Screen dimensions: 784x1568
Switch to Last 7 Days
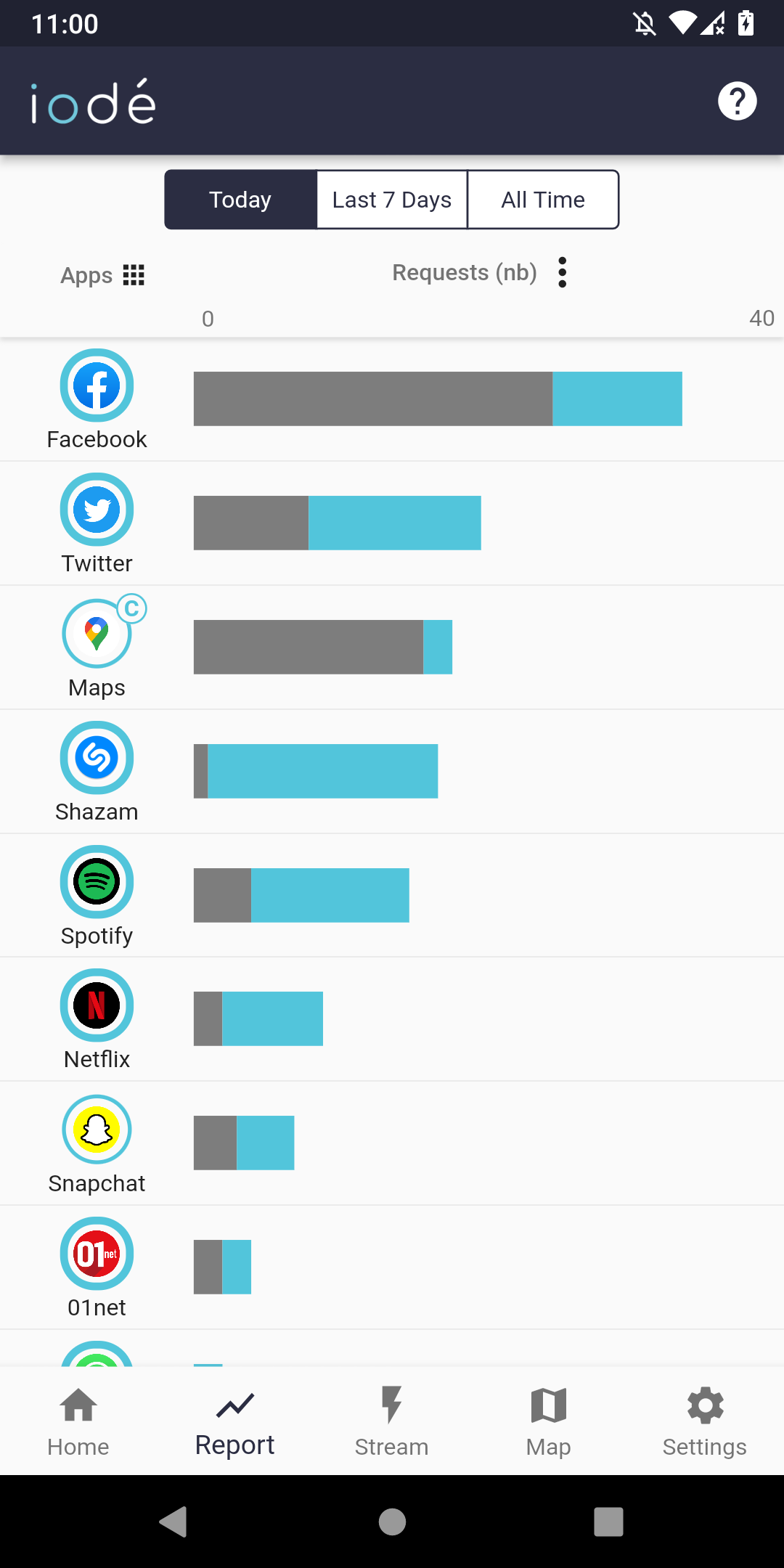(392, 200)
